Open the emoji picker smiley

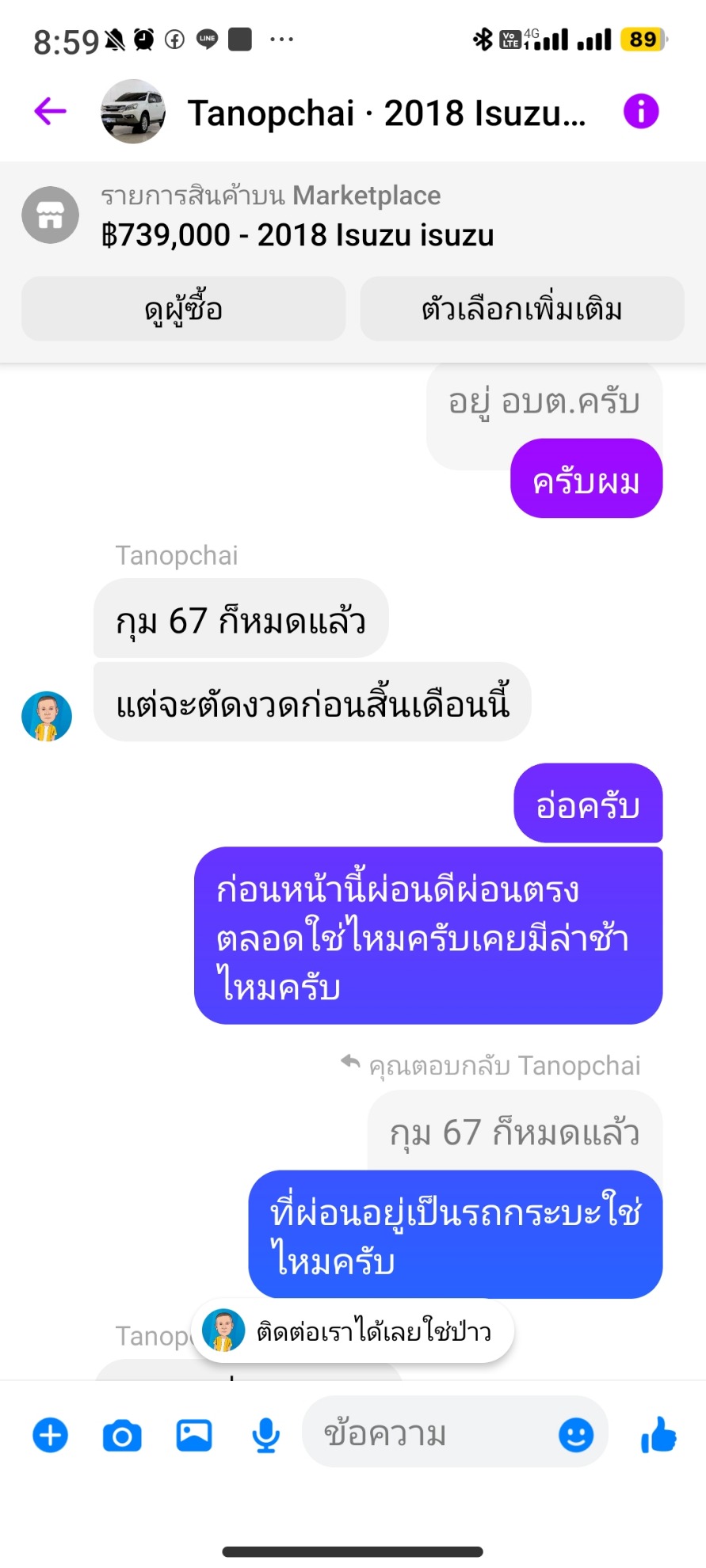click(x=576, y=1435)
